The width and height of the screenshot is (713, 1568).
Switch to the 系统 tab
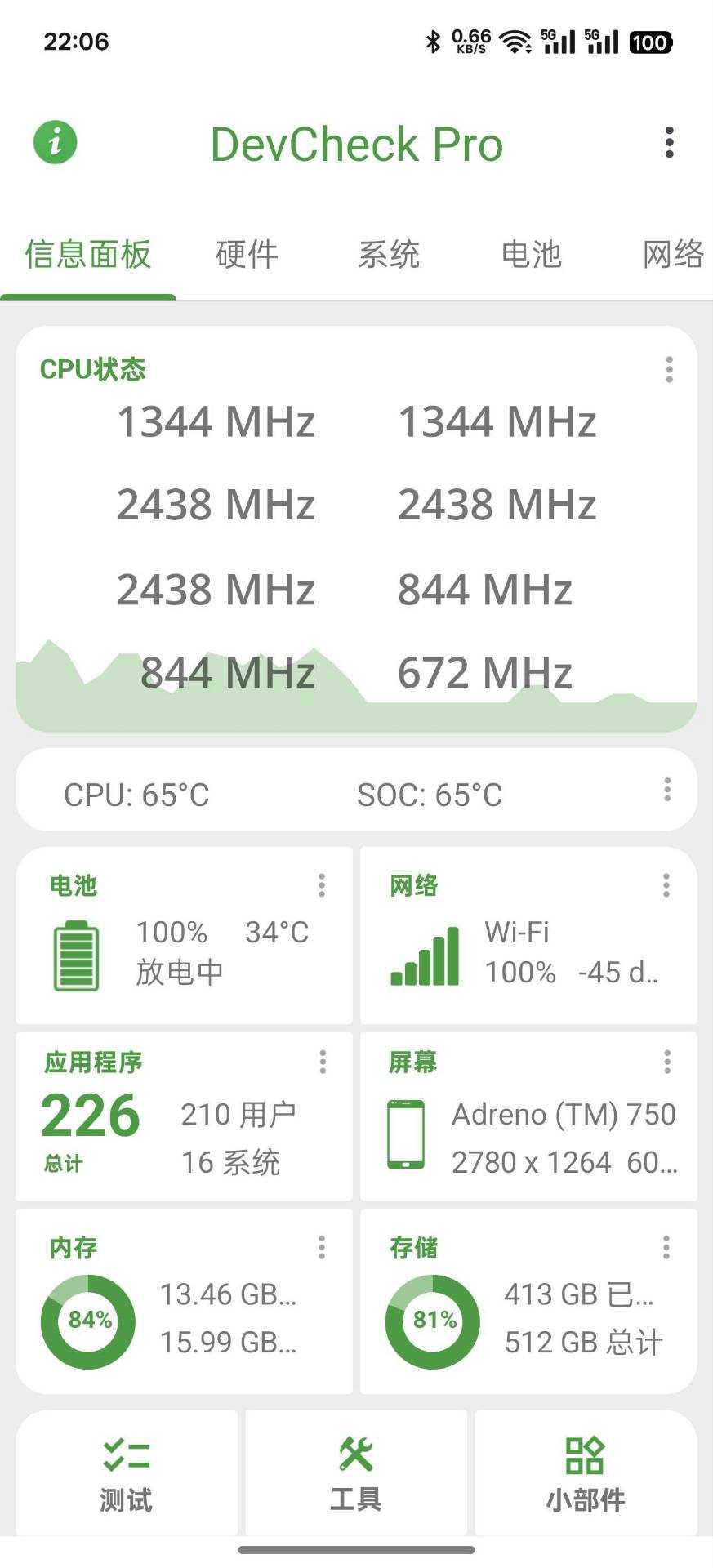click(x=389, y=255)
